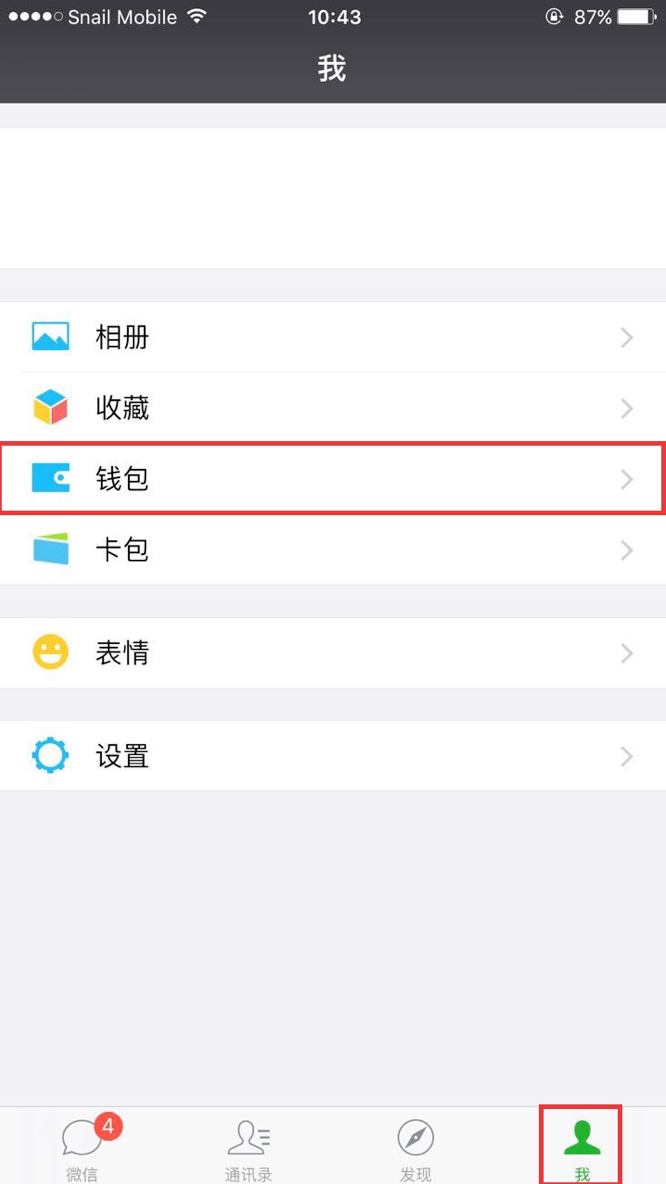The height and width of the screenshot is (1184, 666).
Task: Open 收藏 favorites
Action: [x=333, y=408]
